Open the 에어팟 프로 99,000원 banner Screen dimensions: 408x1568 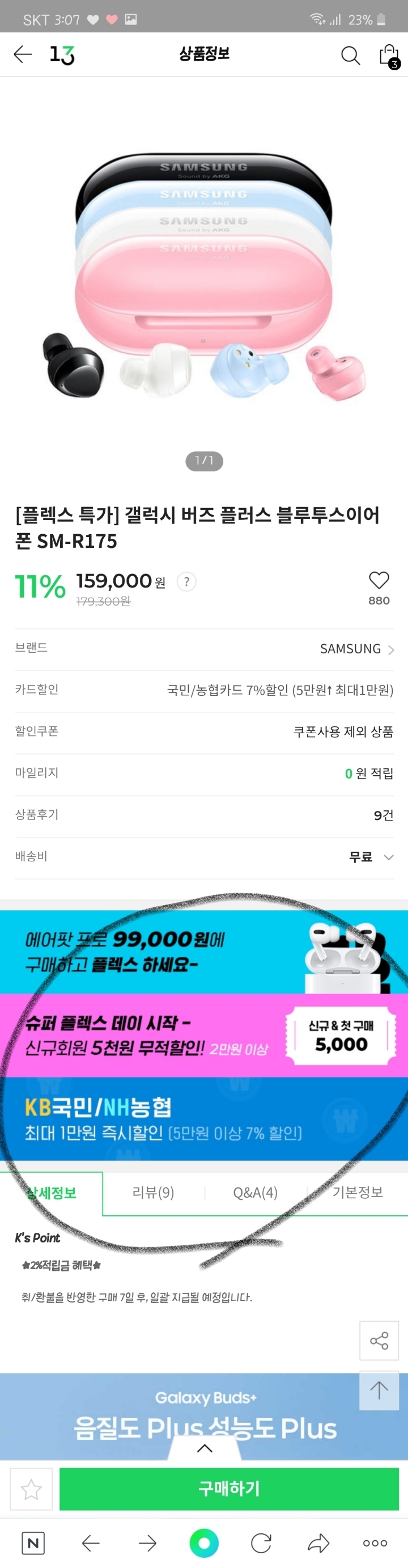(203, 952)
